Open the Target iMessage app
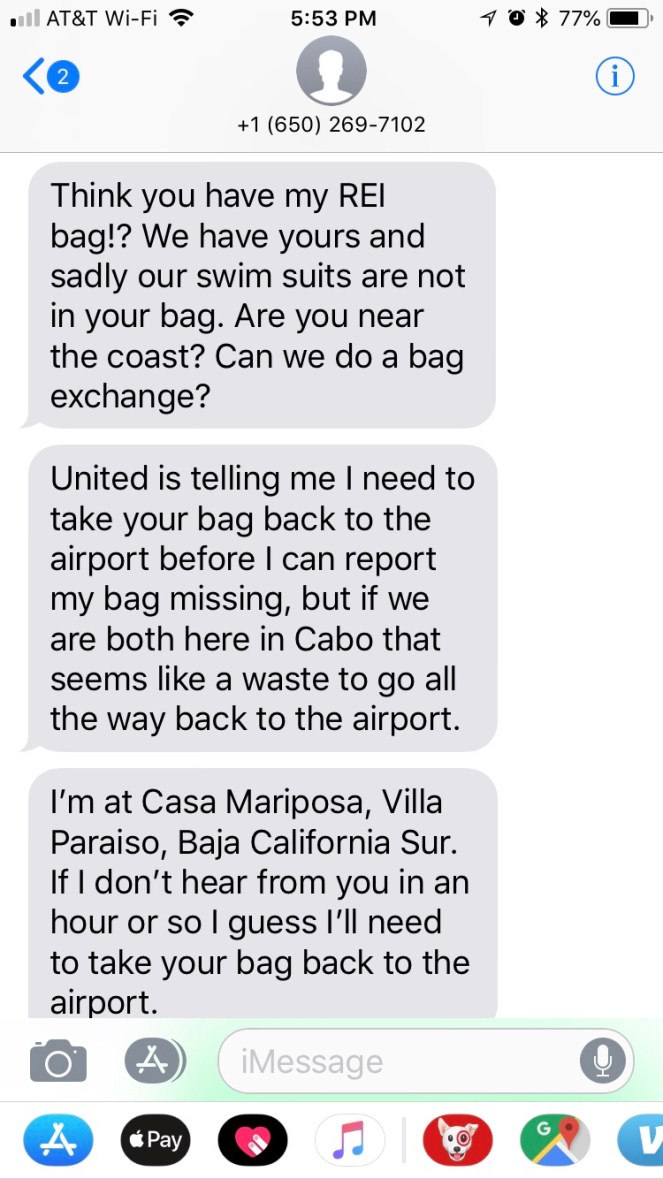Viewport: 663px width, 1179px height. pos(457,1141)
